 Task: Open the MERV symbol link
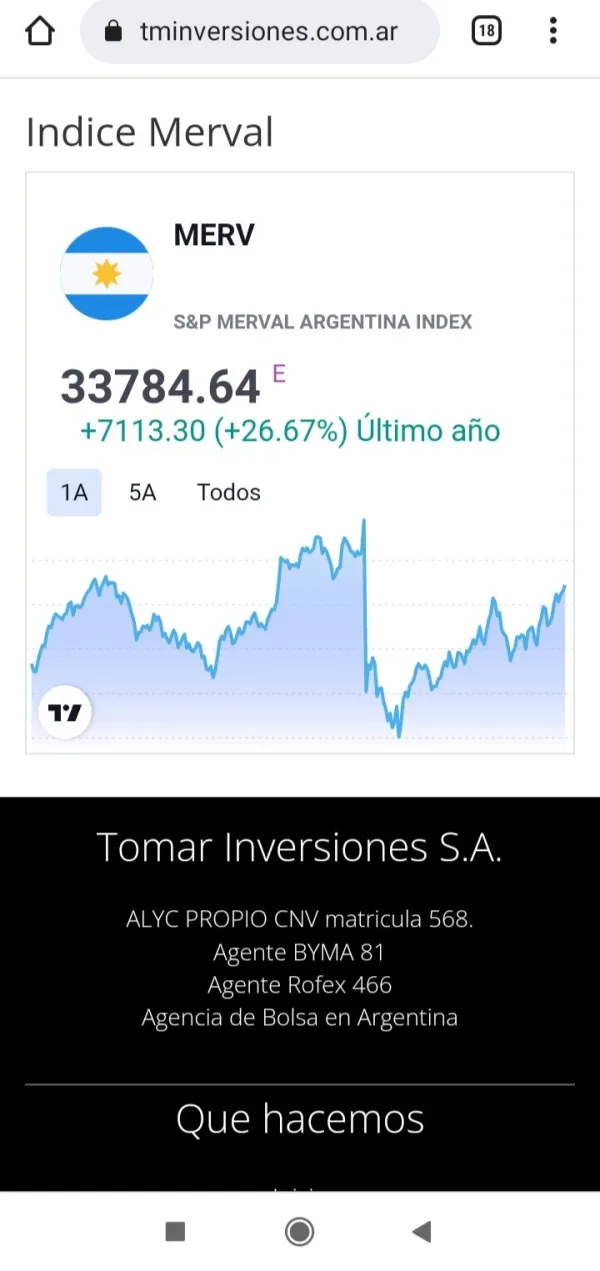214,235
